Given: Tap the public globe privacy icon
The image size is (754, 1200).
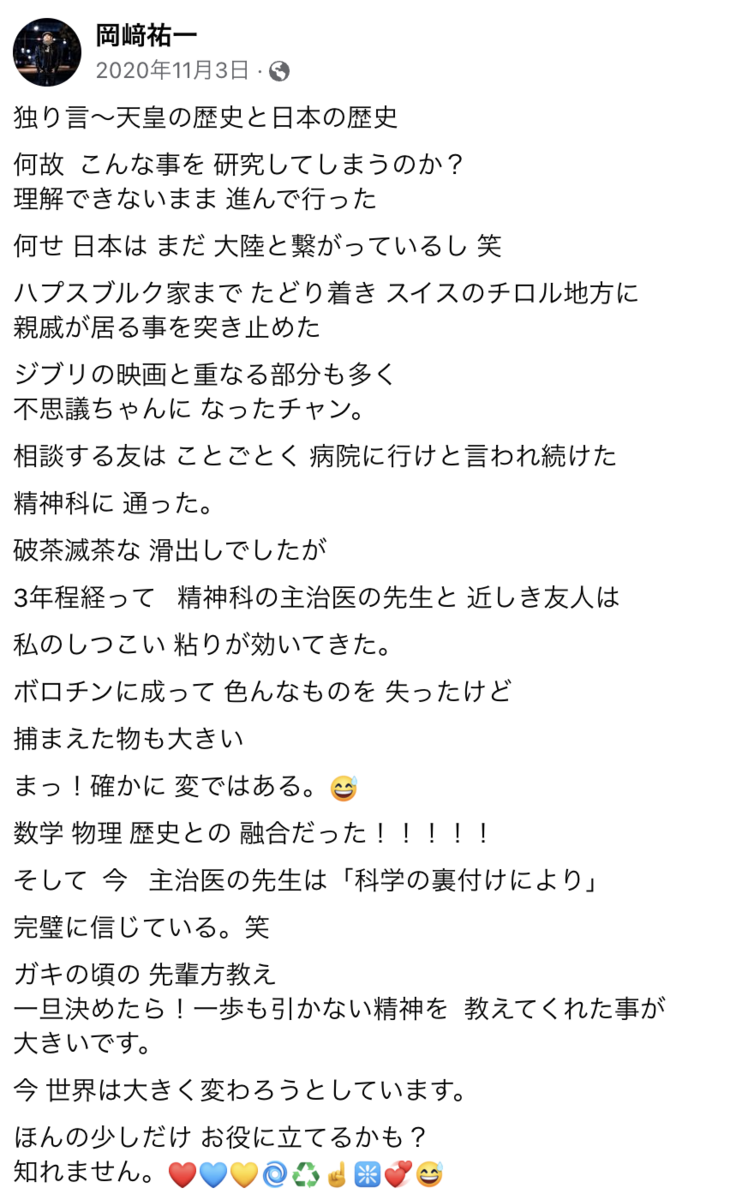Looking at the screenshot, I should (x=279, y=71).
